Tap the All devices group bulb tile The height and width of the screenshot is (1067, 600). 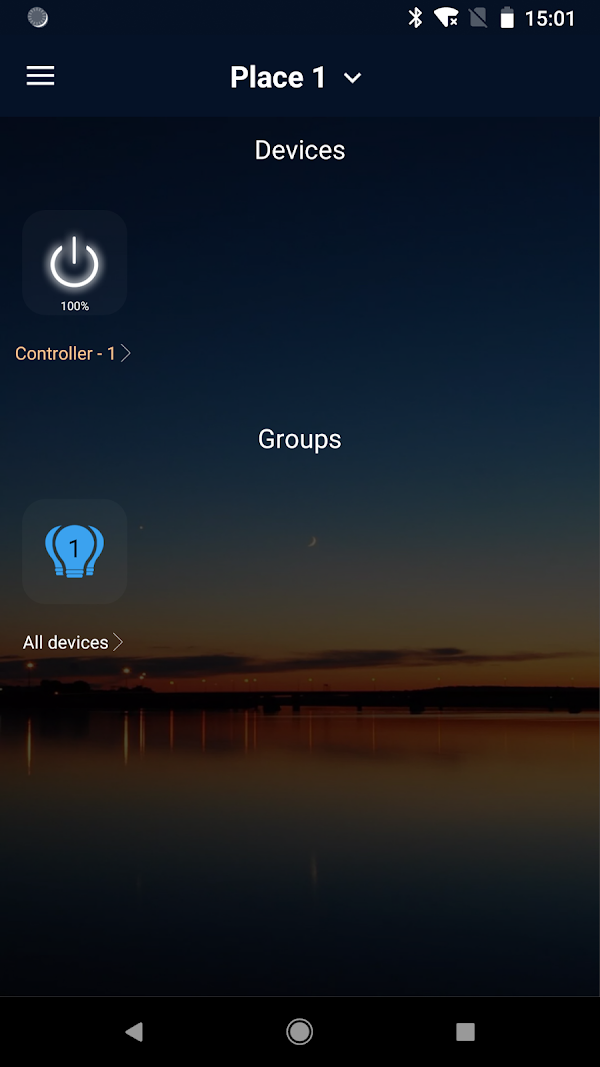(x=75, y=551)
